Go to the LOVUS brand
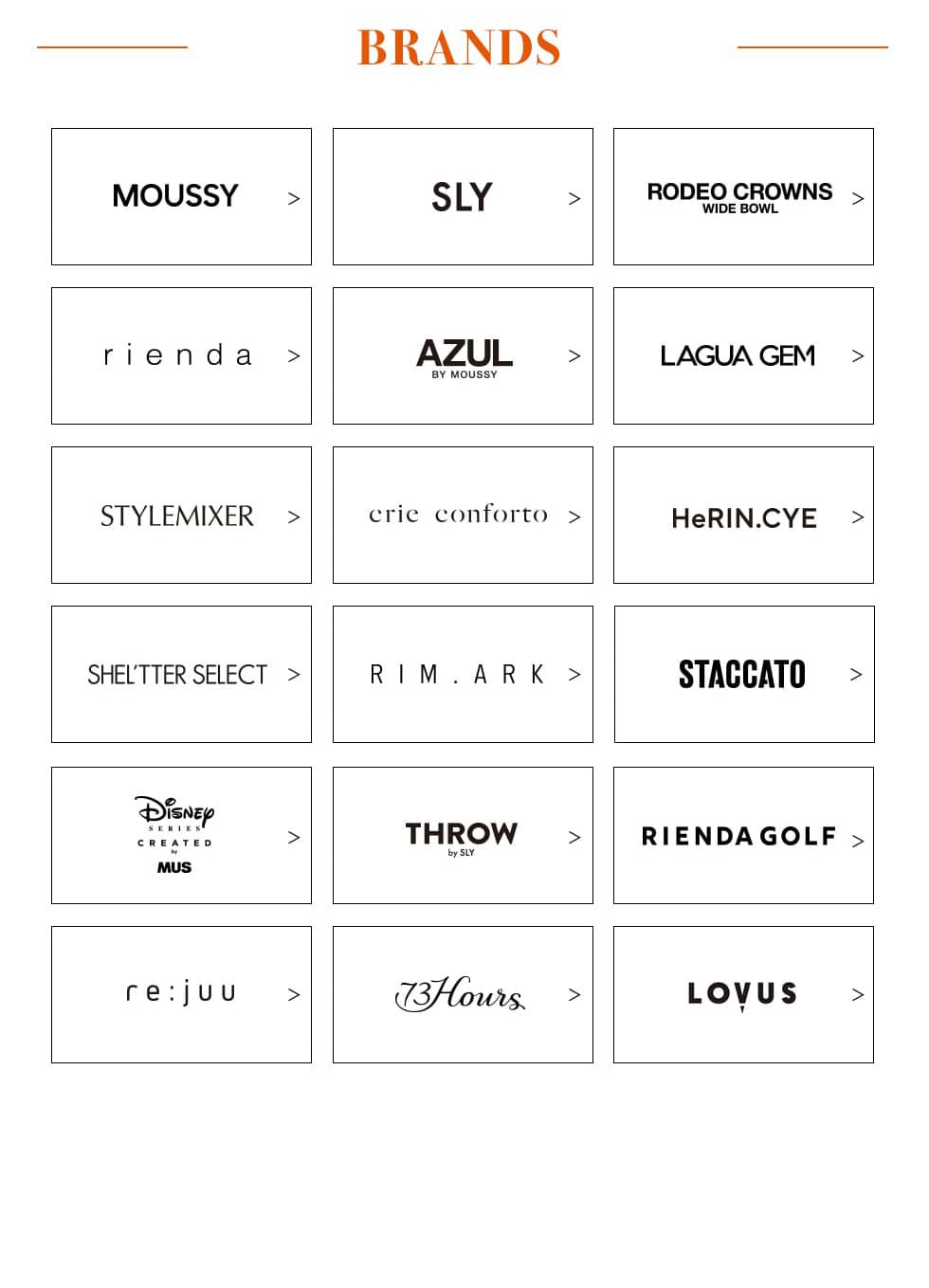 click(x=743, y=994)
